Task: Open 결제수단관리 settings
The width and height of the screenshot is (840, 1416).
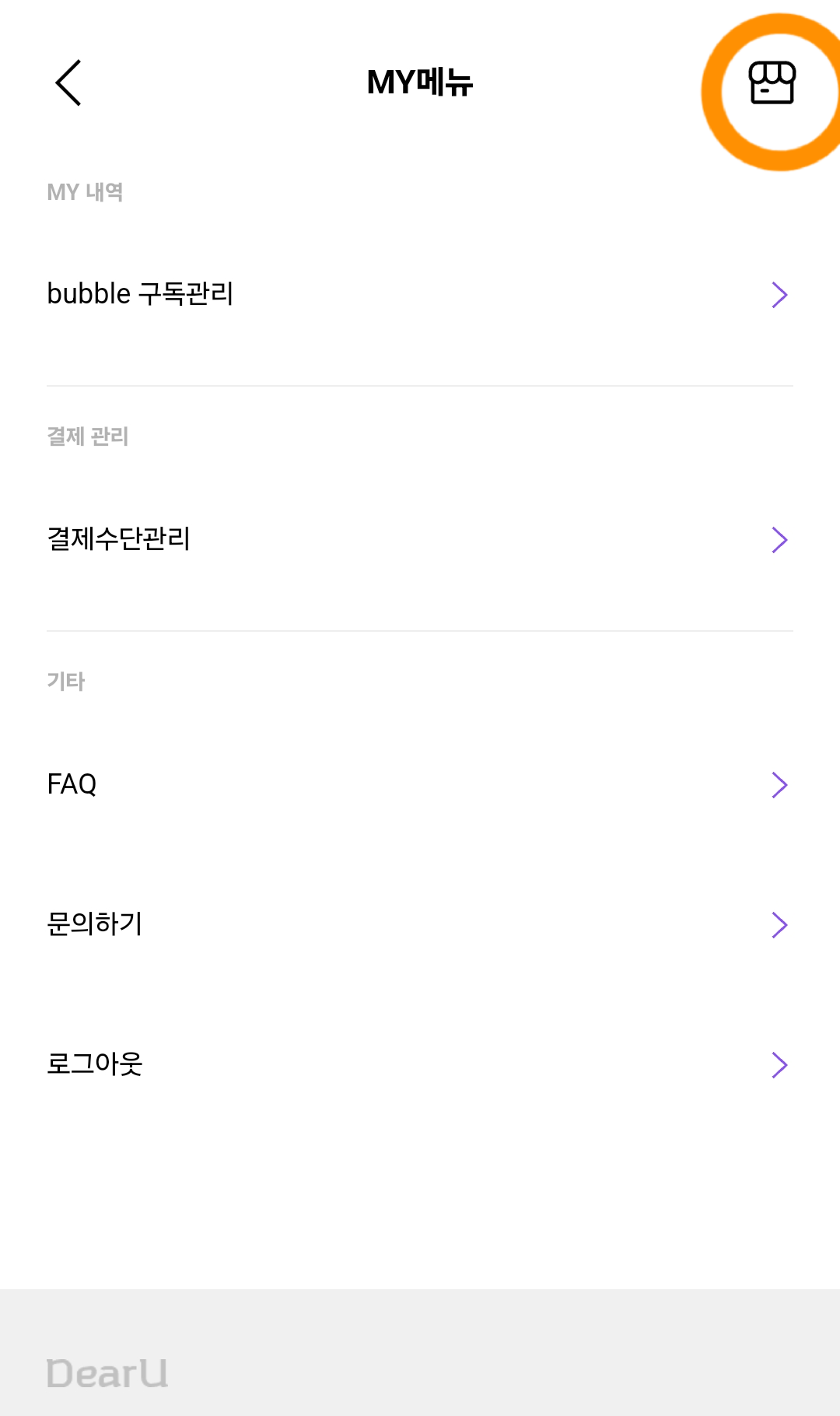Action: pyautogui.click(x=420, y=539)
